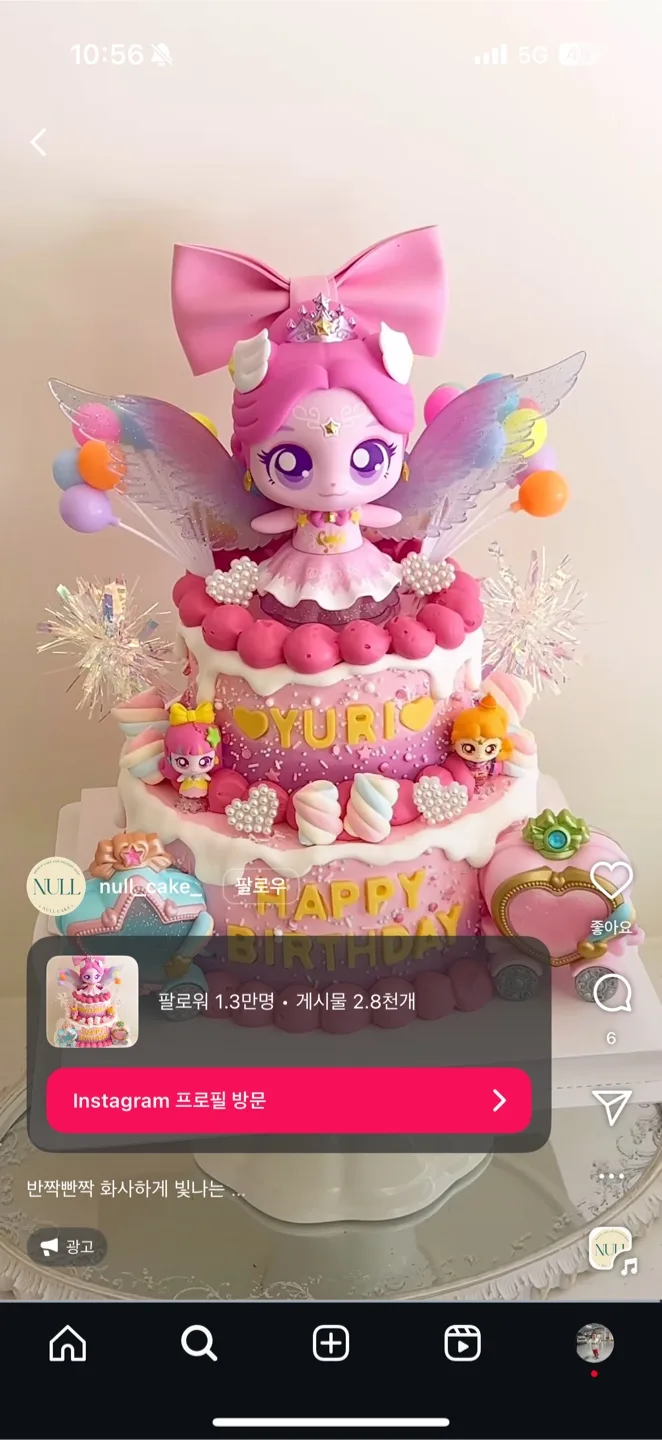The width and height of the screenshot is (662, 1440).
Task: Open my profile tab avatar
Action: coord(595,1344)
